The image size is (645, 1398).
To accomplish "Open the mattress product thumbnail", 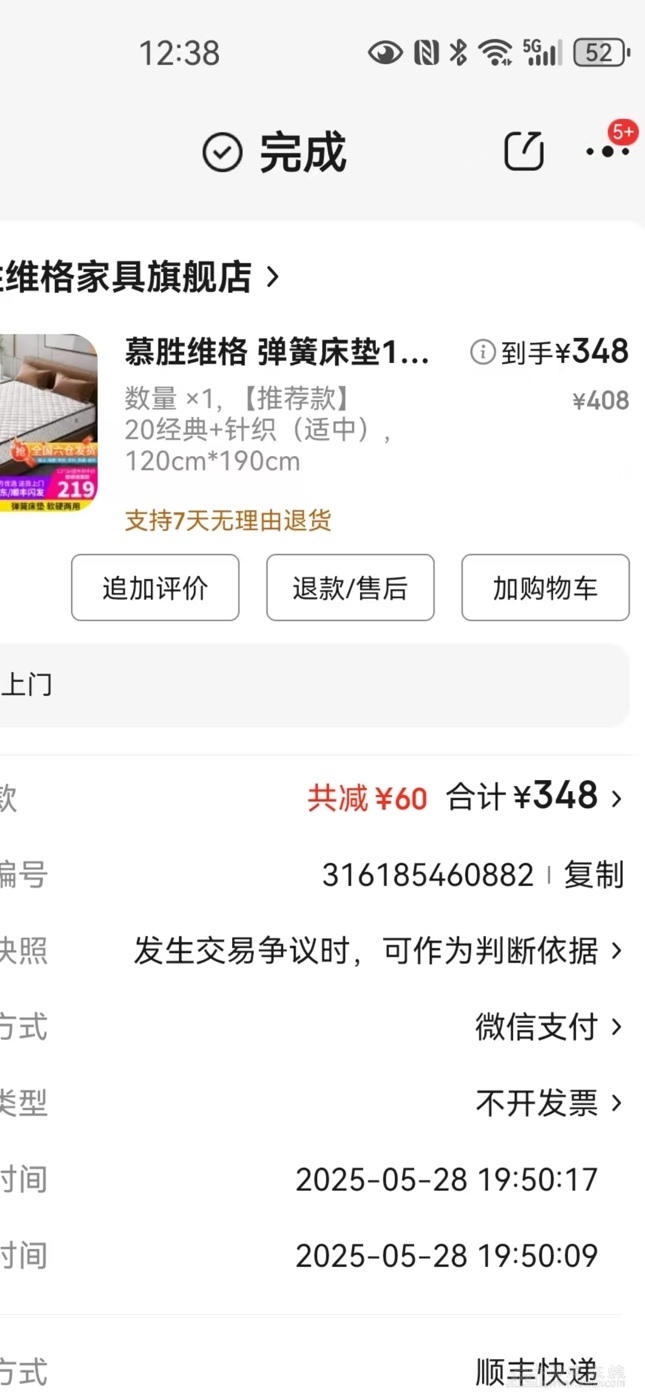I will click(x=48, y=424).
